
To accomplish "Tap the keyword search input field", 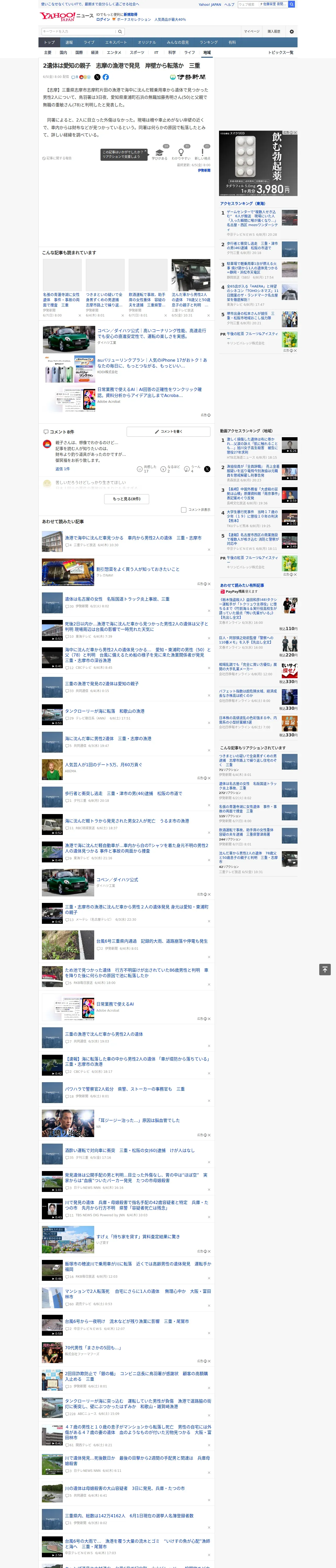I will tap(79, 32).
